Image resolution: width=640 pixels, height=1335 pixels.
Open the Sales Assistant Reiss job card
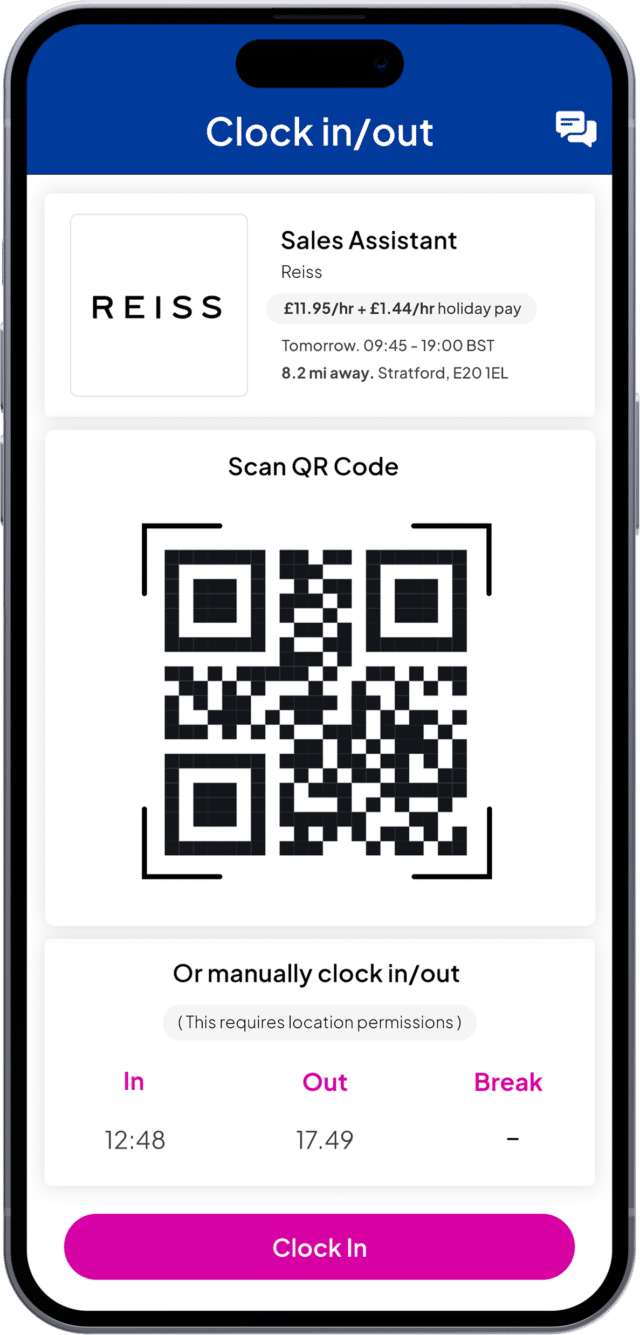pos(319,305)
